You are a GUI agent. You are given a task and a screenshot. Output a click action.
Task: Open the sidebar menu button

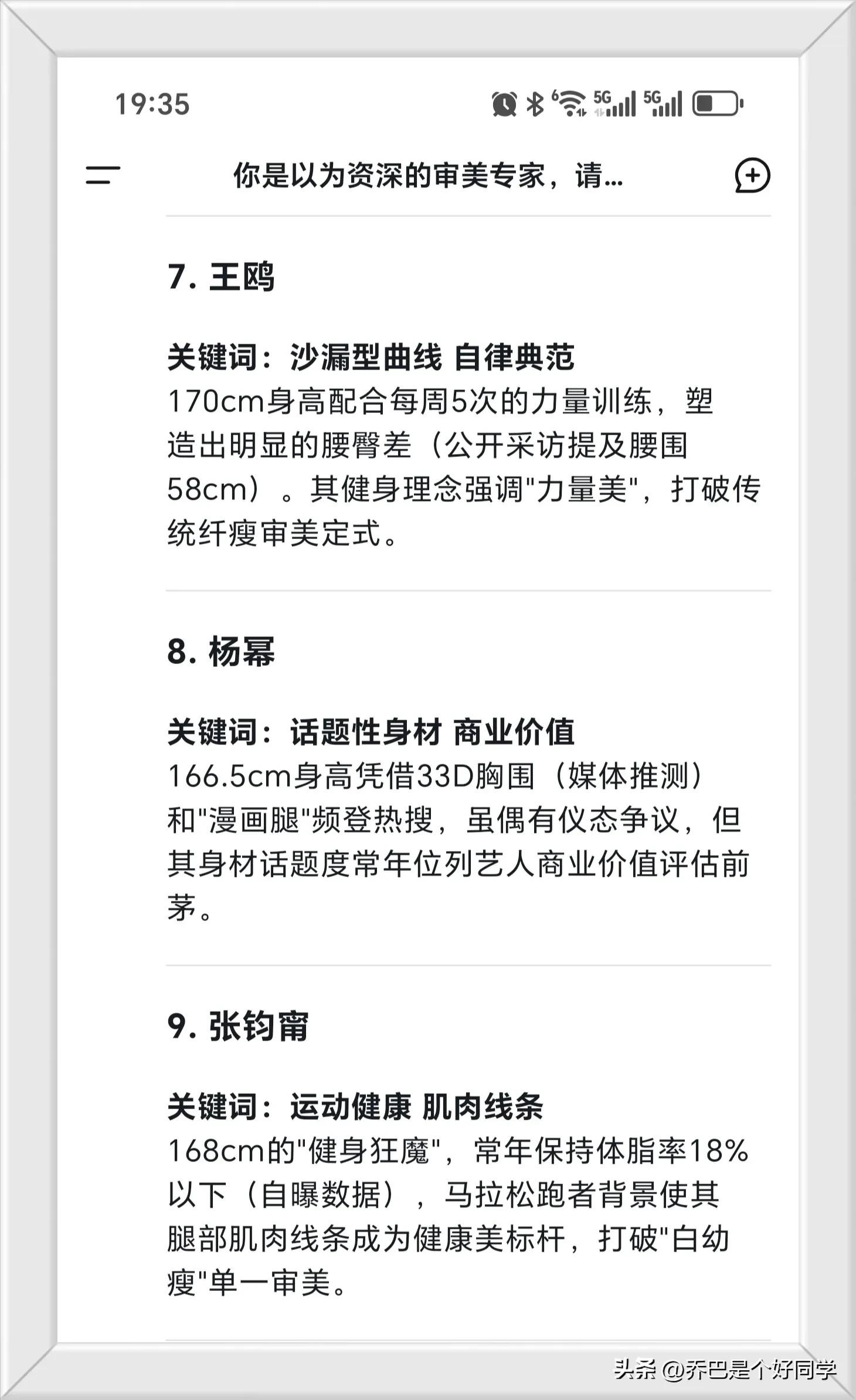[103, 175]
